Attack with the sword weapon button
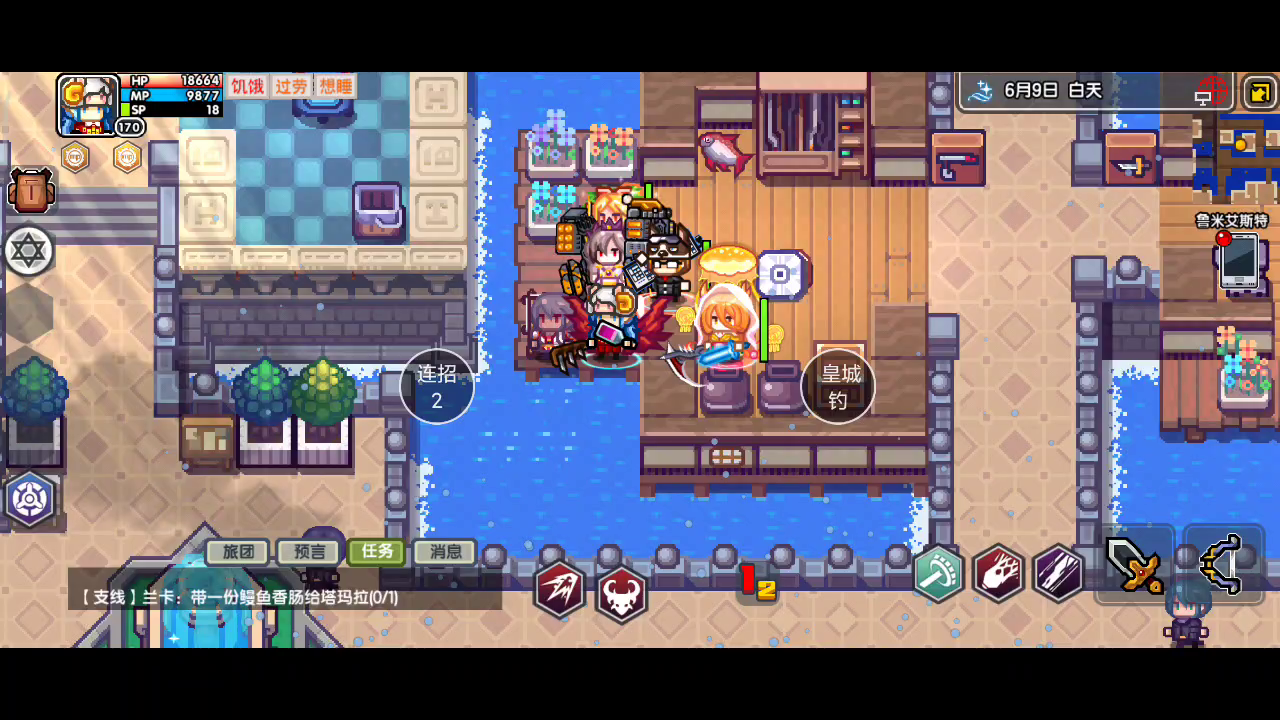Viewport: 1280px width, 720px height. [x=1134, y=566]
